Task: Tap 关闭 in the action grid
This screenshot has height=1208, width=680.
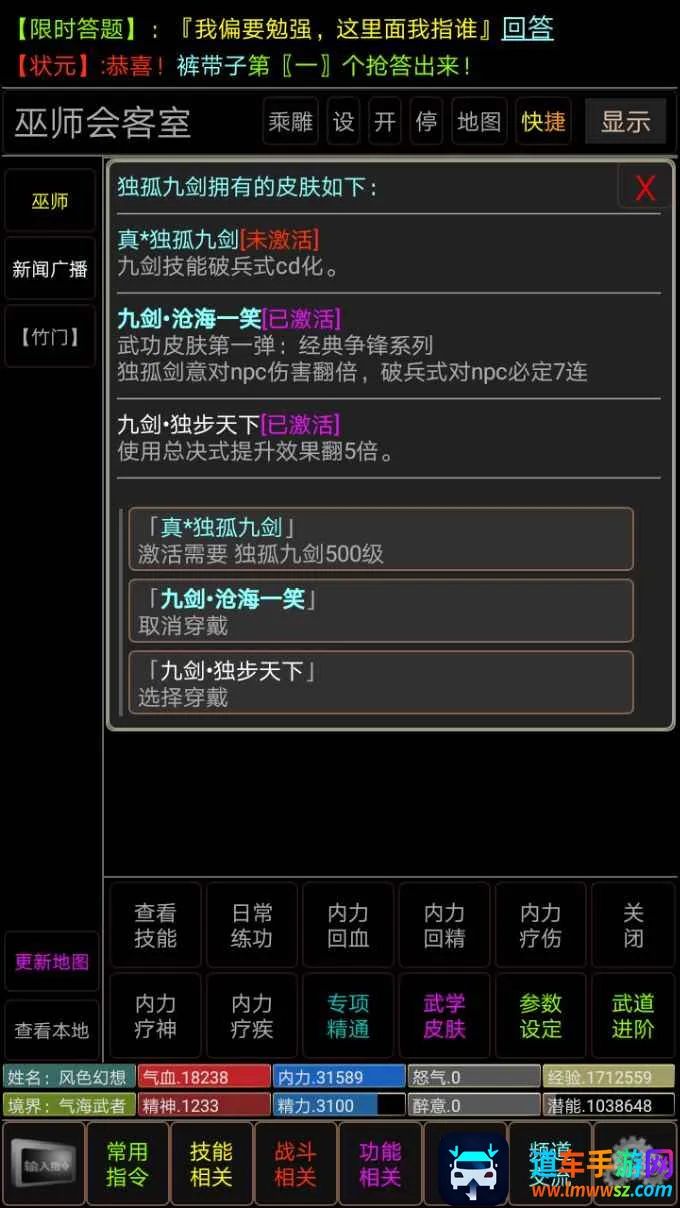Action: [x=633, y=925]
